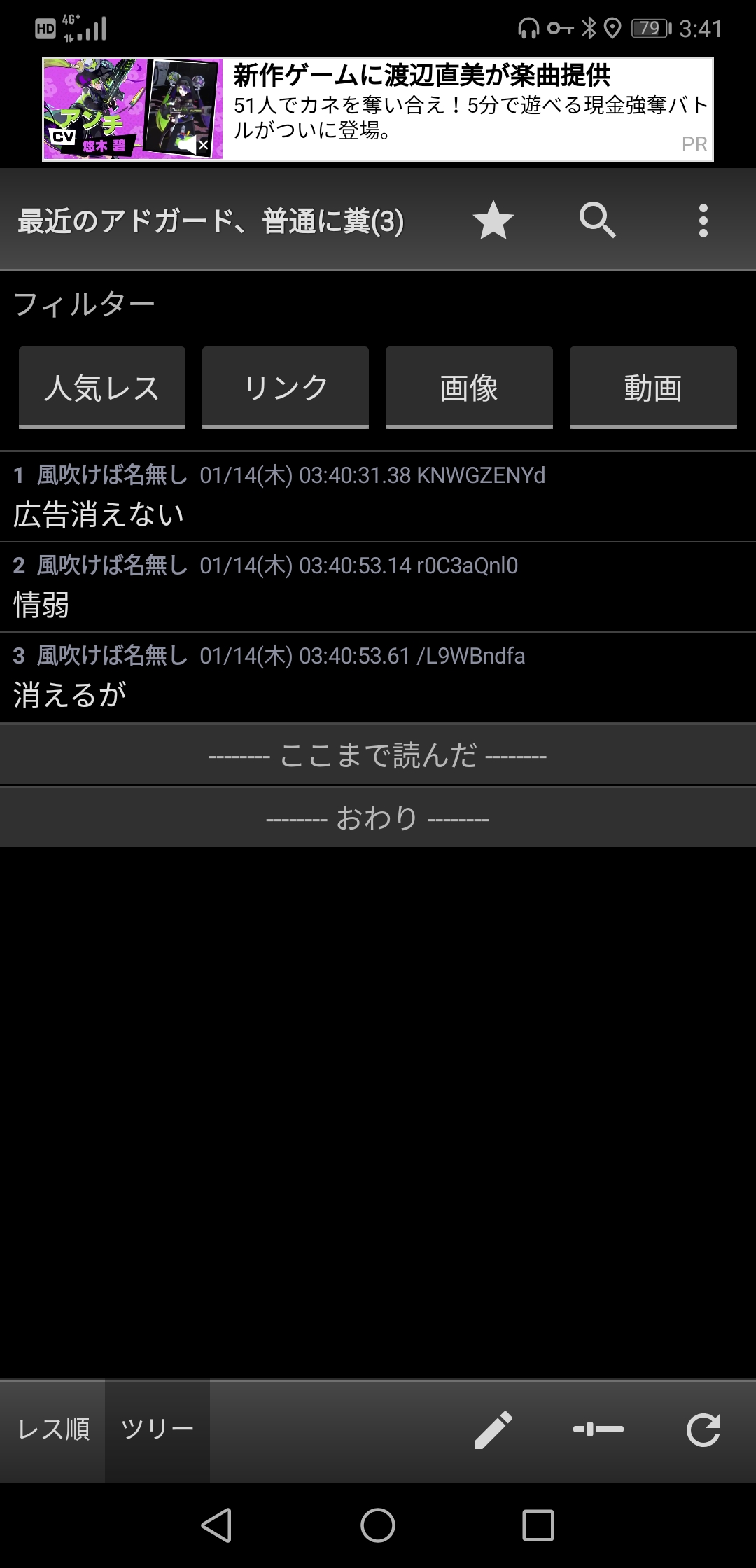This screenshot has height=1568, width=756.
Task: Filter by 人気レス
Action: [102, 387]
